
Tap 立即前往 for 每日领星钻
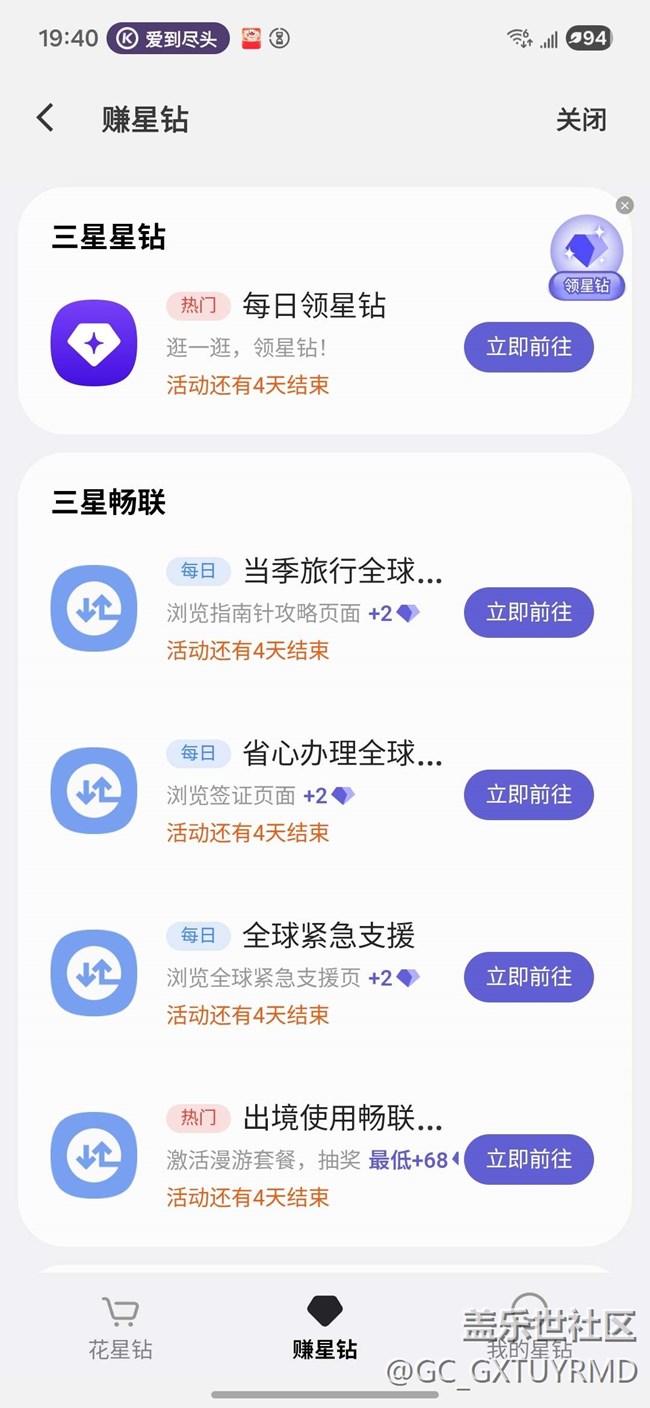point(528,347)
